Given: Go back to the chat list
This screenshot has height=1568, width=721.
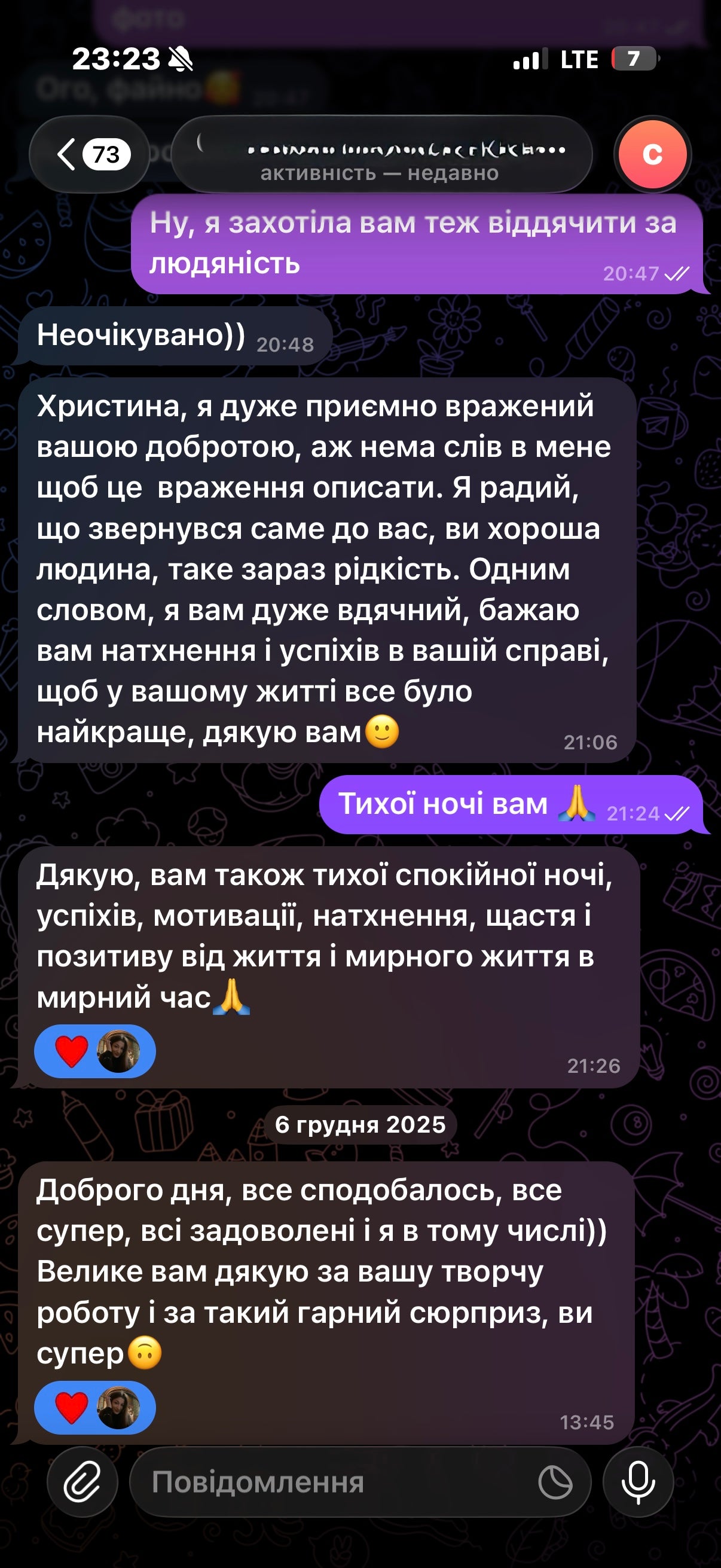Looking at the screenshot, I should click(x=88, y=154).
